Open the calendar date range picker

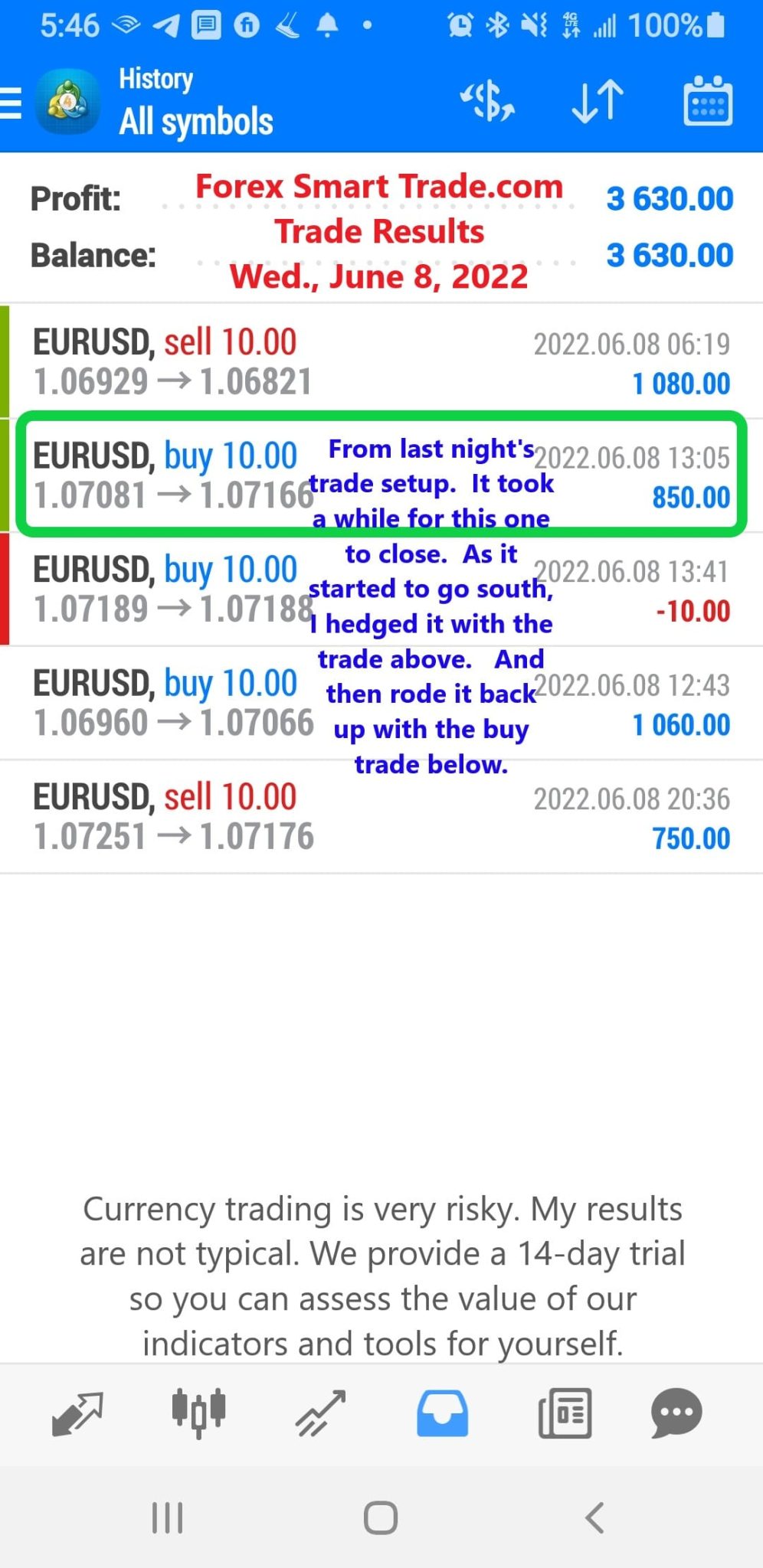click(708, 101)
